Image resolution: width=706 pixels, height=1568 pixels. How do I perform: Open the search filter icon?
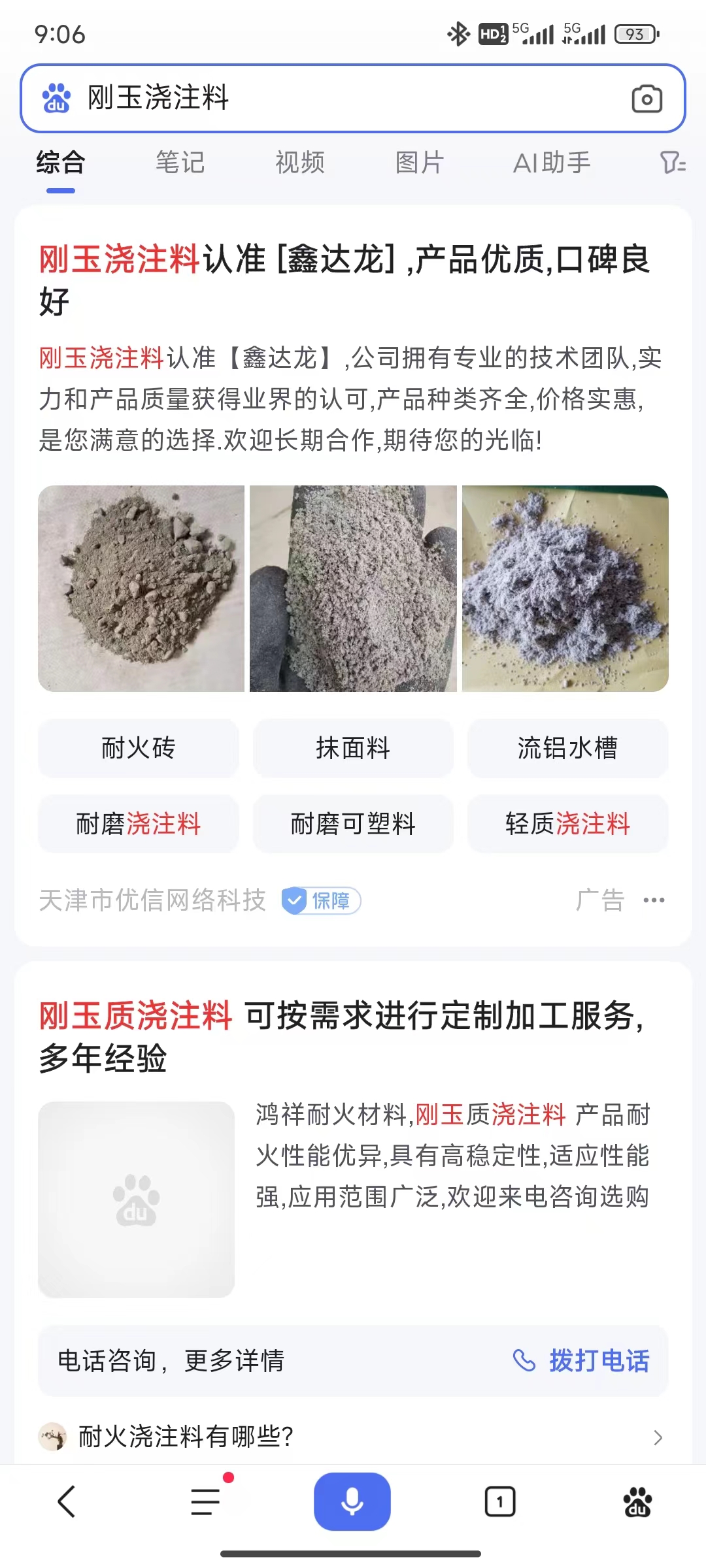[x=672, y=163]
